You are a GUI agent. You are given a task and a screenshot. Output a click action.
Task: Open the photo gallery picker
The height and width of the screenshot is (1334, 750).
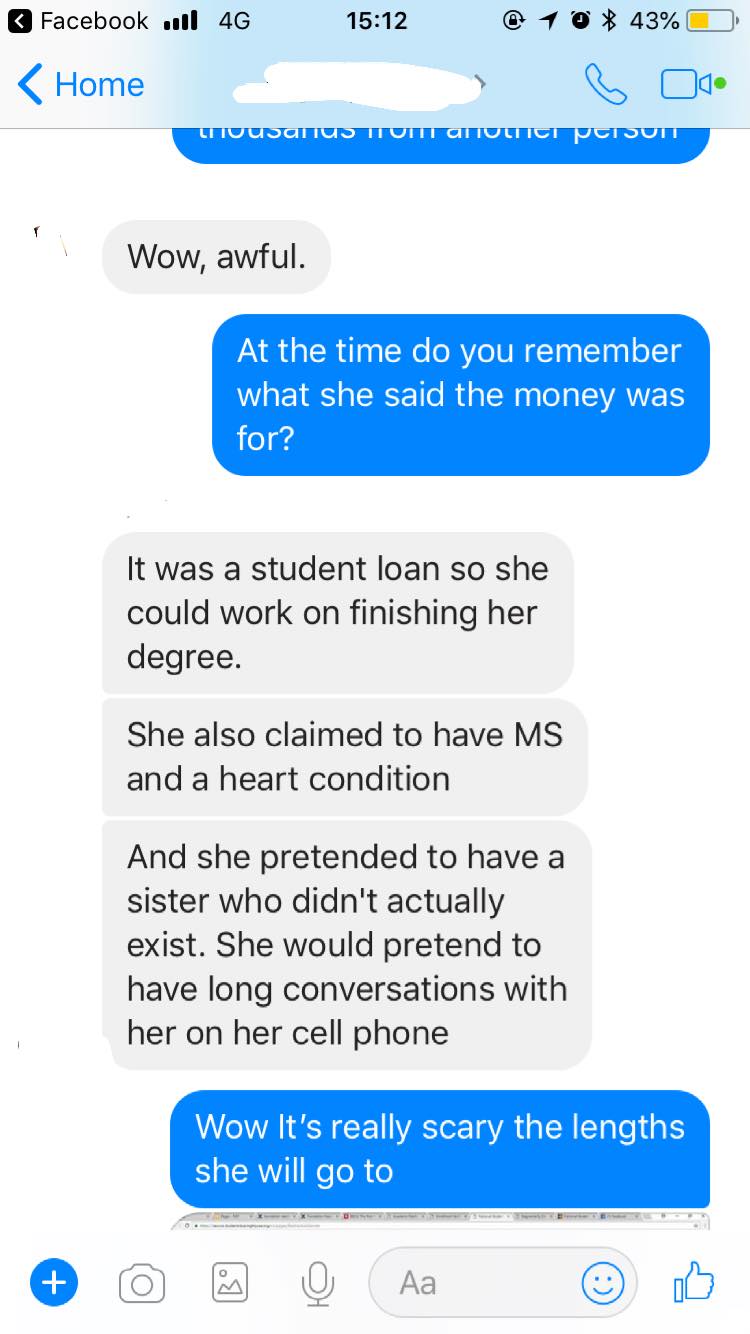231,1283
